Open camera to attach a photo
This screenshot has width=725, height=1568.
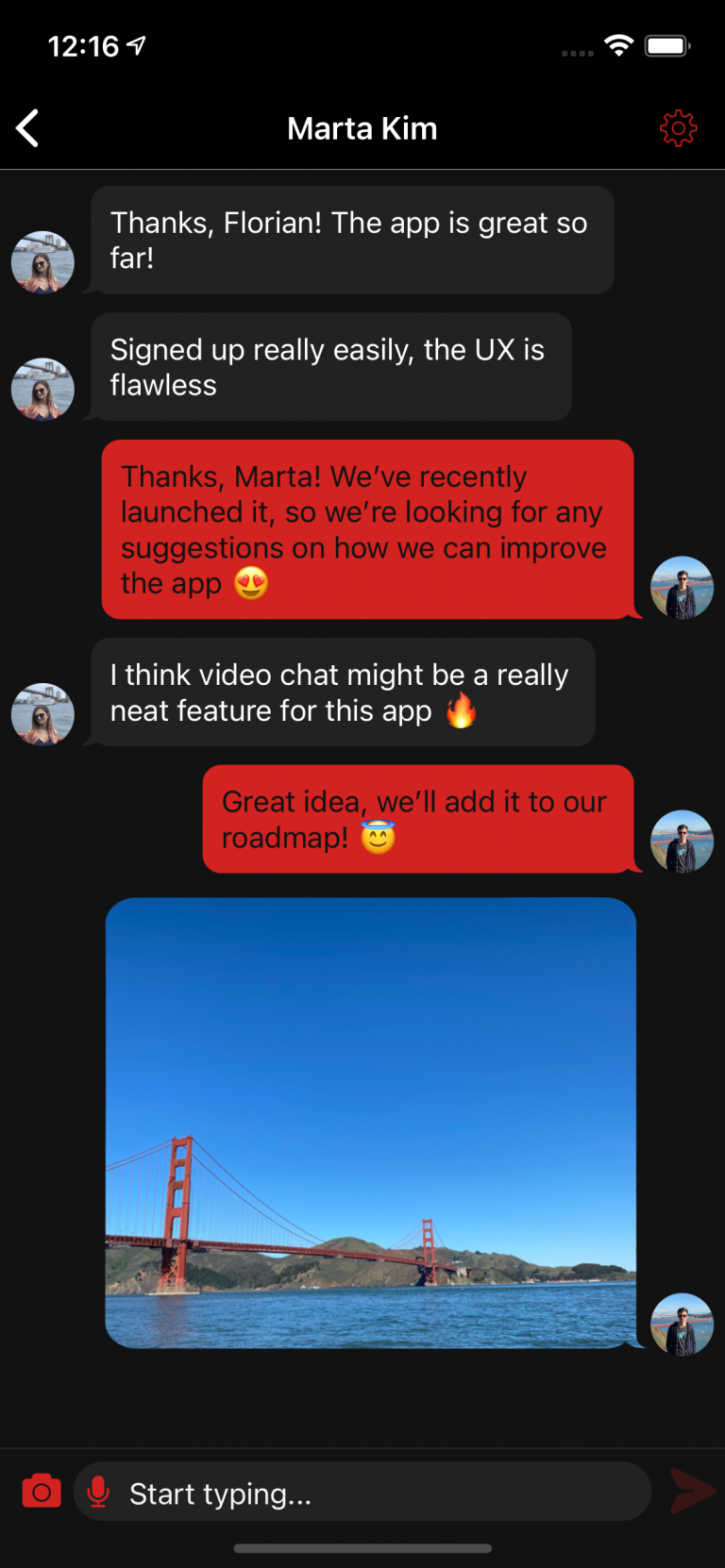point(42,1492)
